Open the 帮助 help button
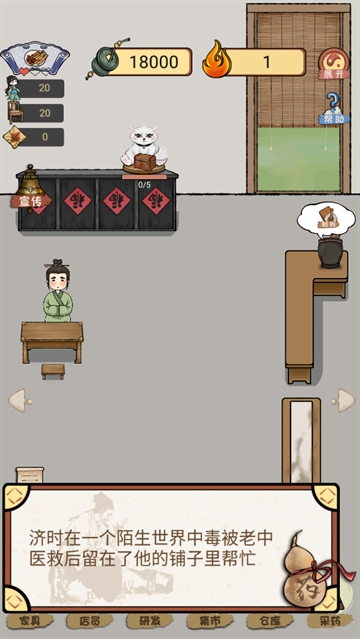The image size is (360, 639). 334,109
